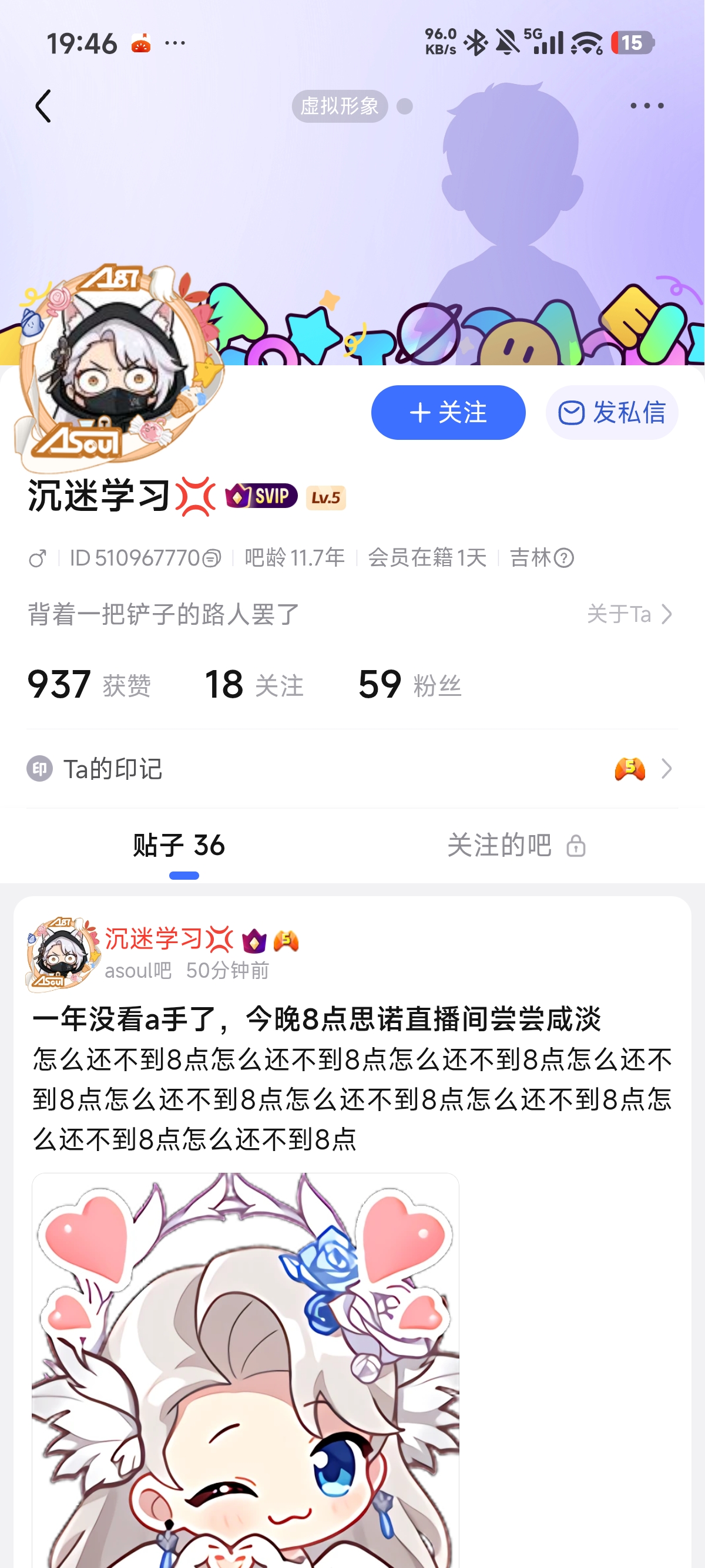
Task: Open the Ta的印记 row
Action: 352,769
